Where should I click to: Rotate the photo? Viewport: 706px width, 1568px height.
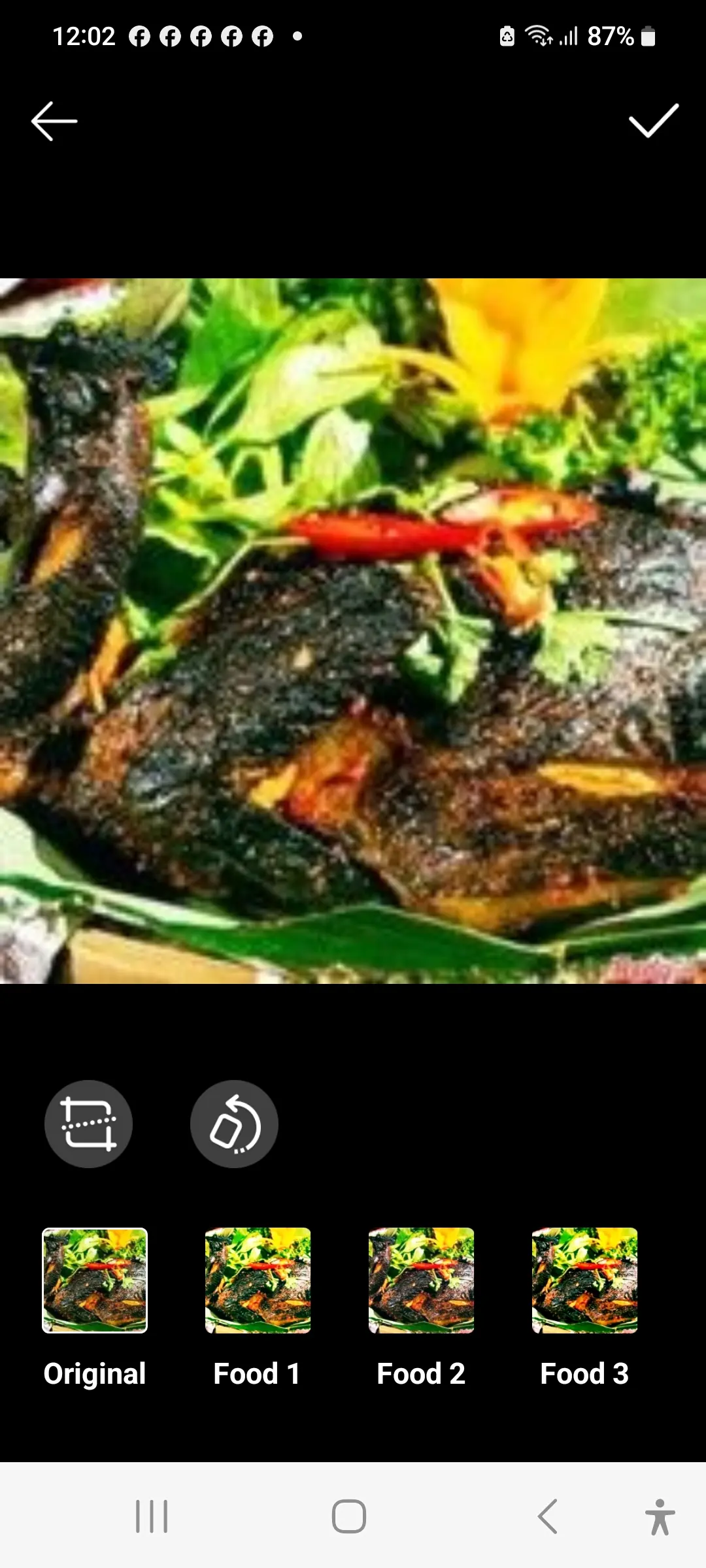tap(234, 1124)
